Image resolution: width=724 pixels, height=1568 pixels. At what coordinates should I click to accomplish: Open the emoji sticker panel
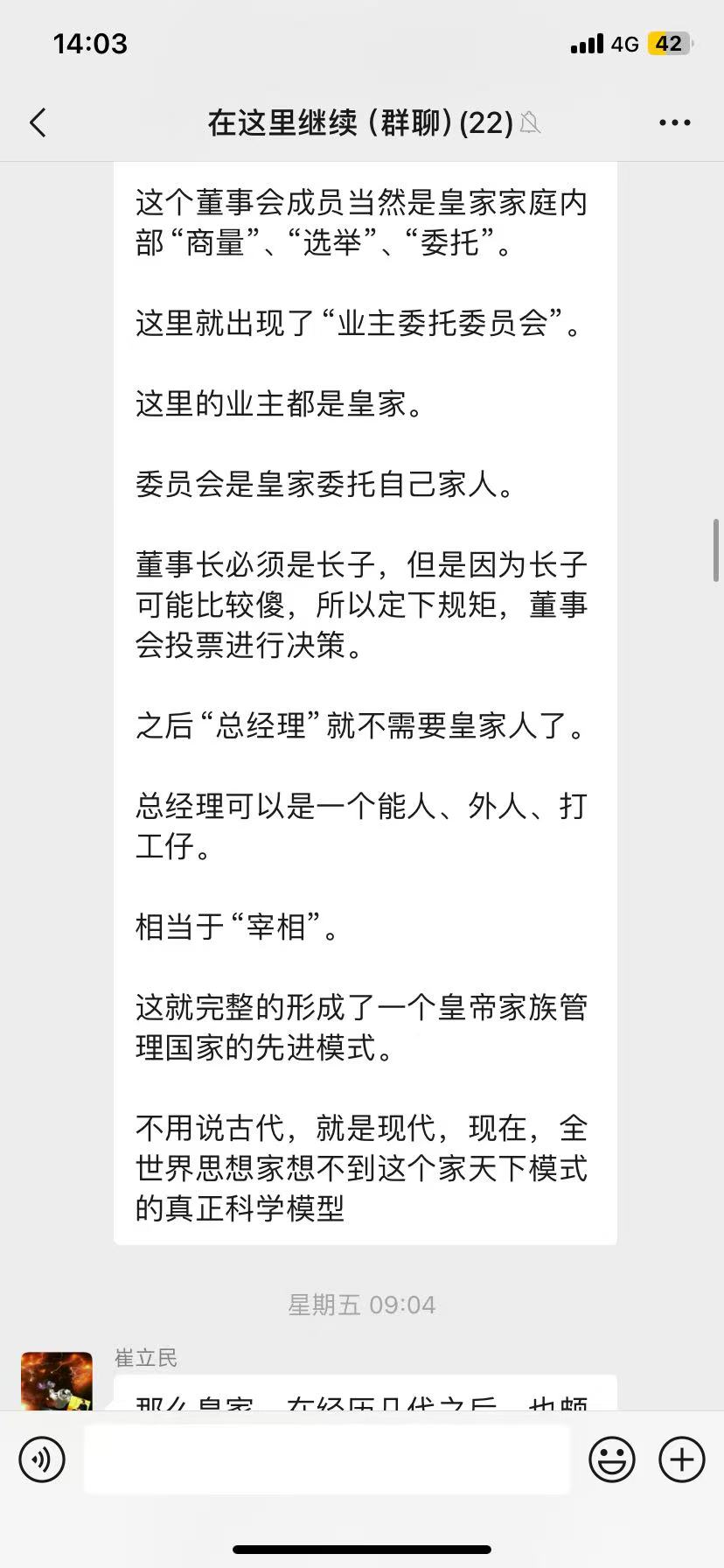(611, 1459)
